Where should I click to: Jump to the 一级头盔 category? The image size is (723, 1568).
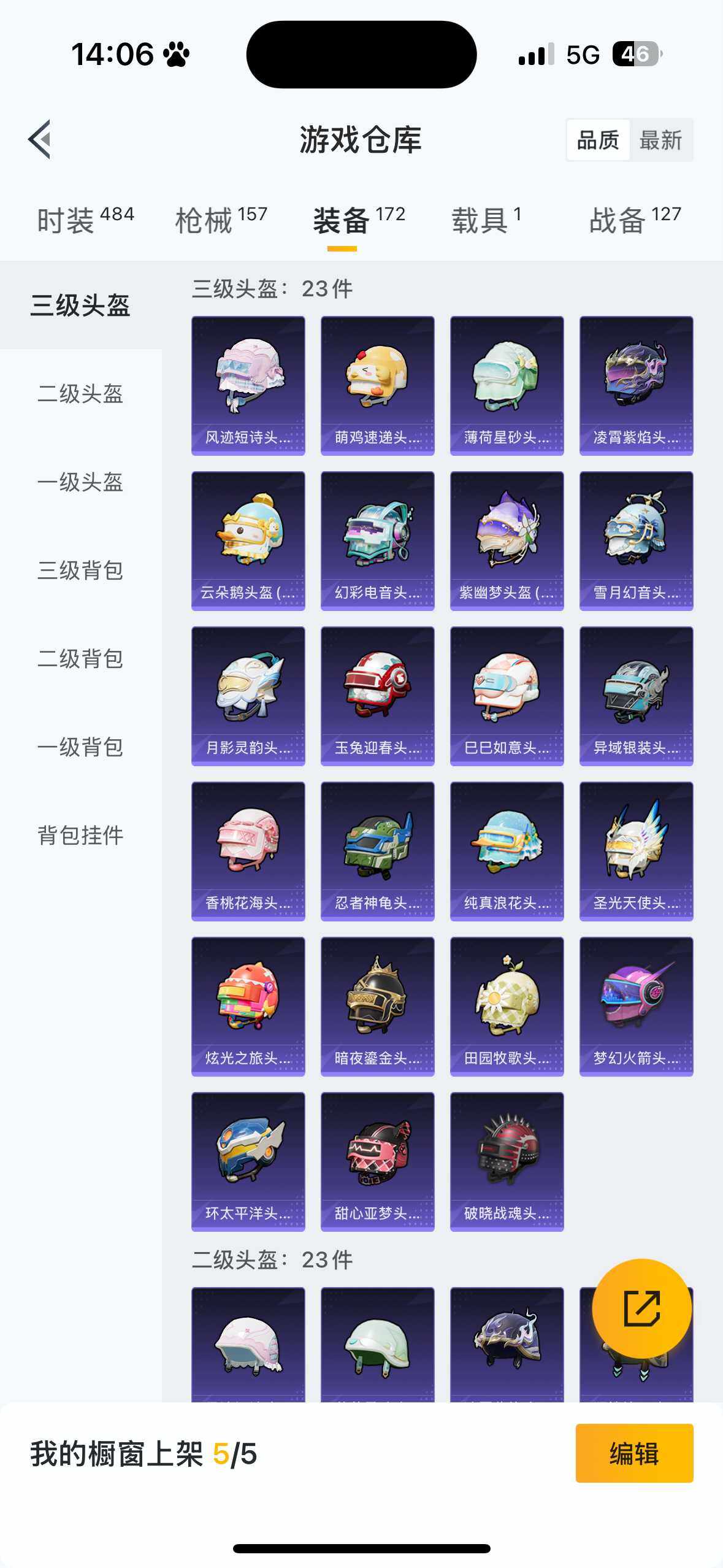[80, 482]
